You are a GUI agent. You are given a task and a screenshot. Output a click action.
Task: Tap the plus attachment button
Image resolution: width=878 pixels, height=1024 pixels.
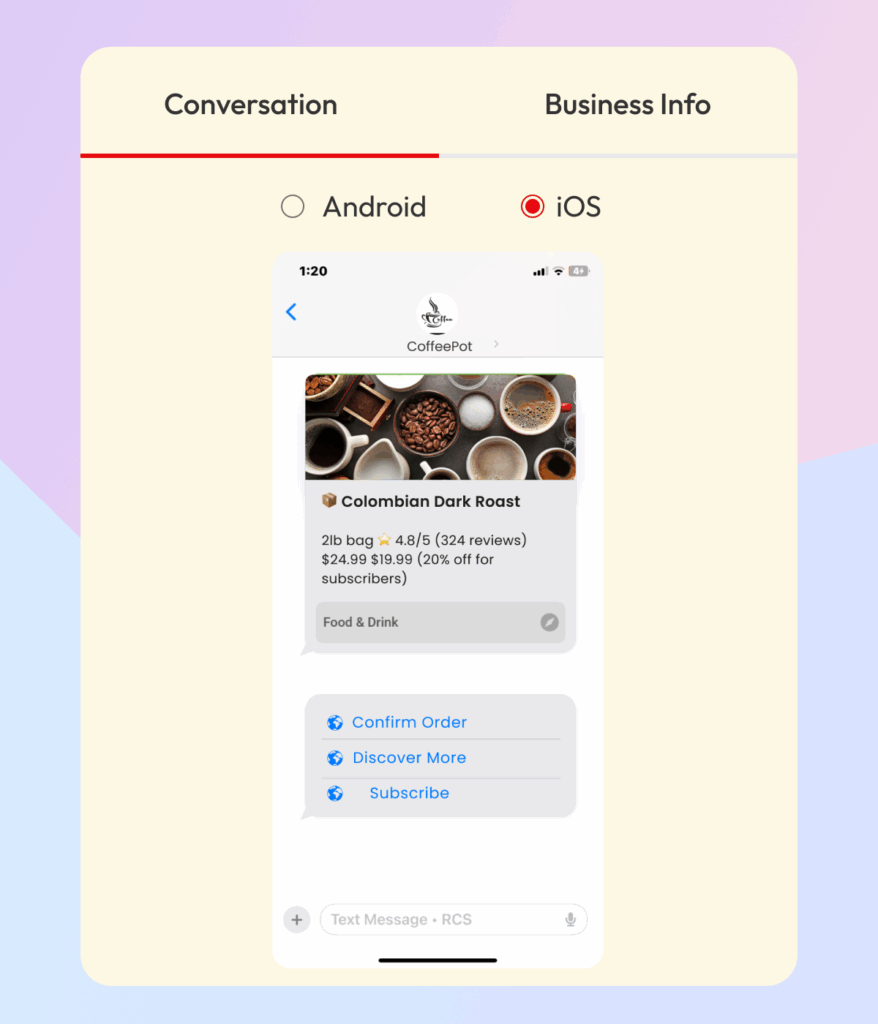(x=297, y=919)
